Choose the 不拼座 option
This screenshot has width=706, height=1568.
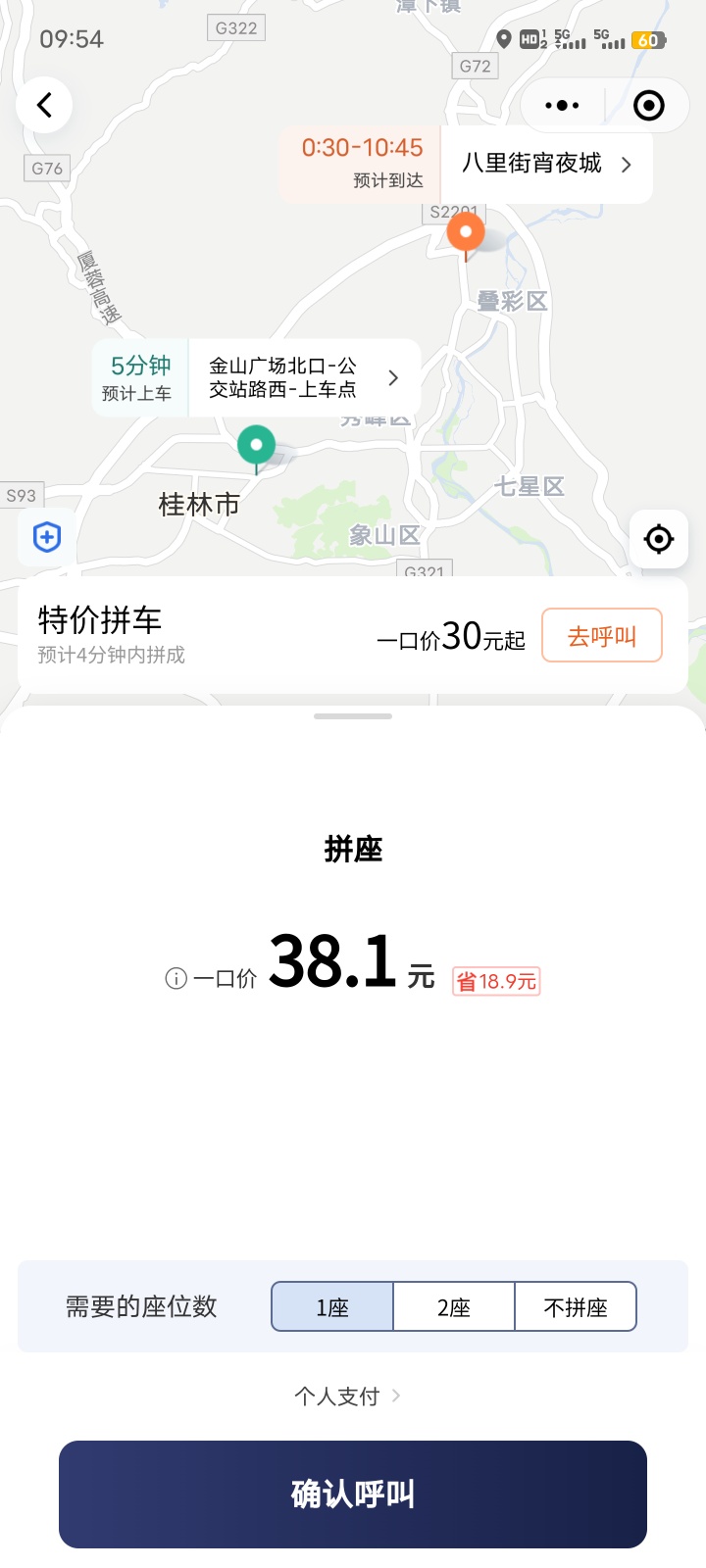coord(576,1307)
